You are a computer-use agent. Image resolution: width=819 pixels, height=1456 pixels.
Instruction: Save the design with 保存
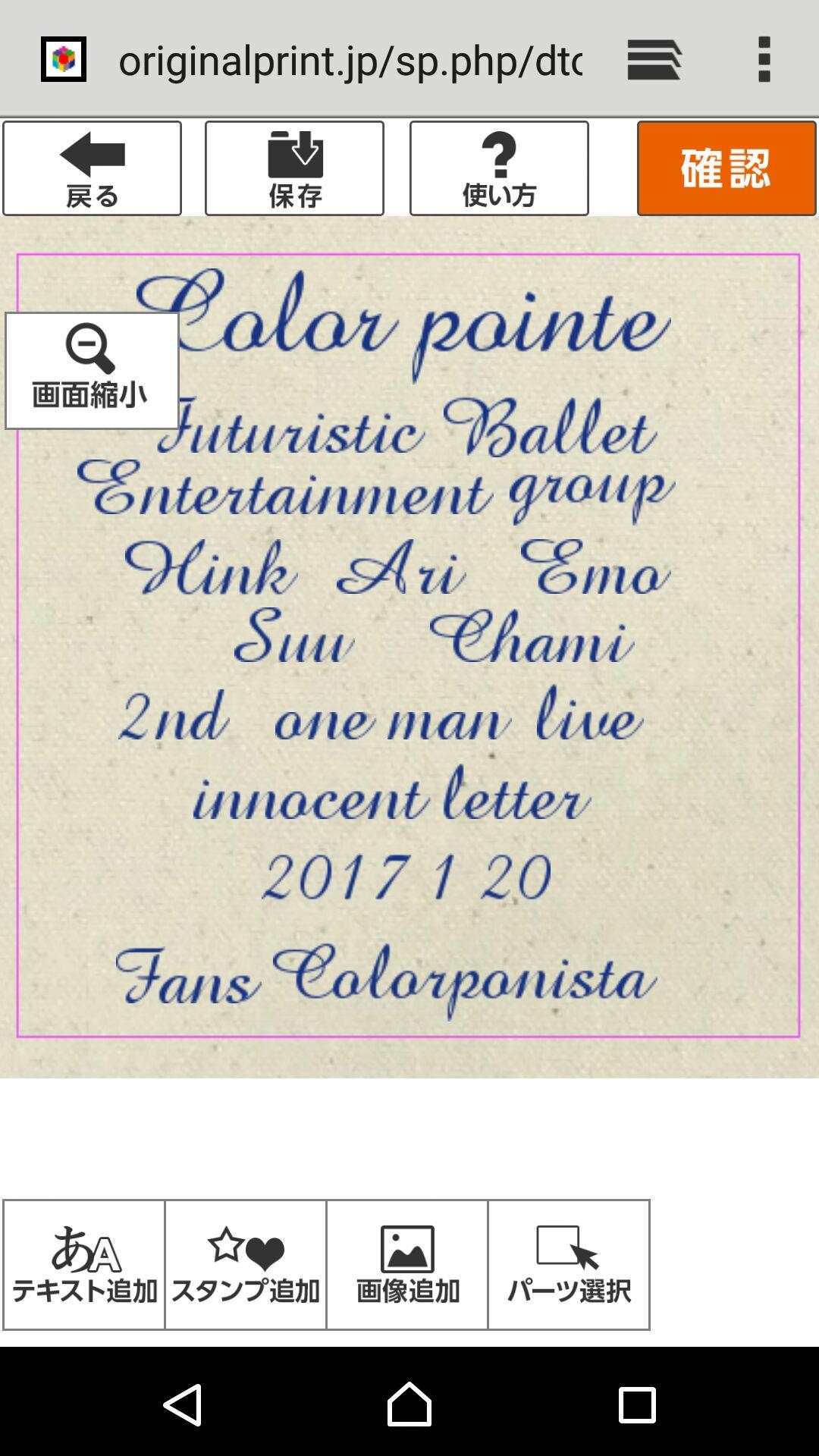294,168
